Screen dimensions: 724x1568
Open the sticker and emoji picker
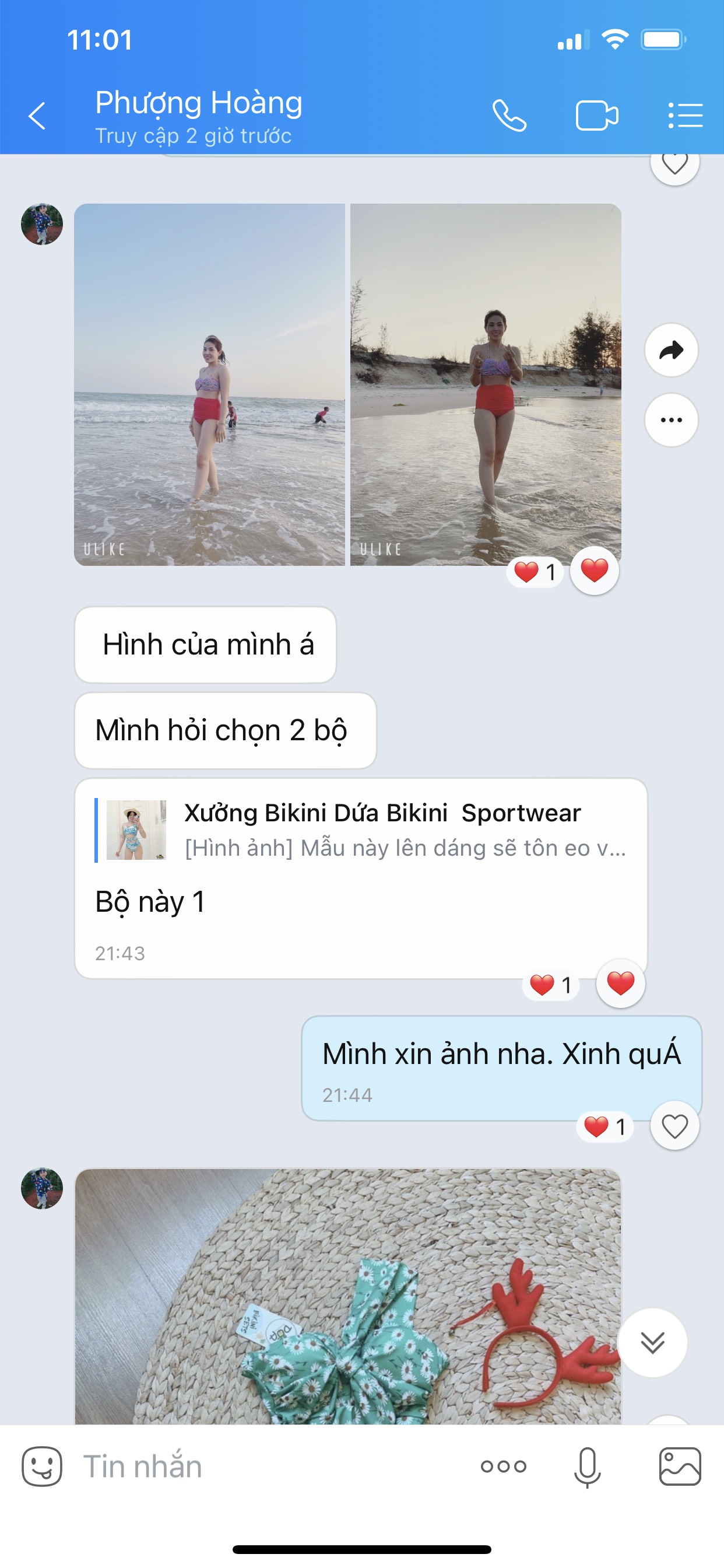(42, 1466)
